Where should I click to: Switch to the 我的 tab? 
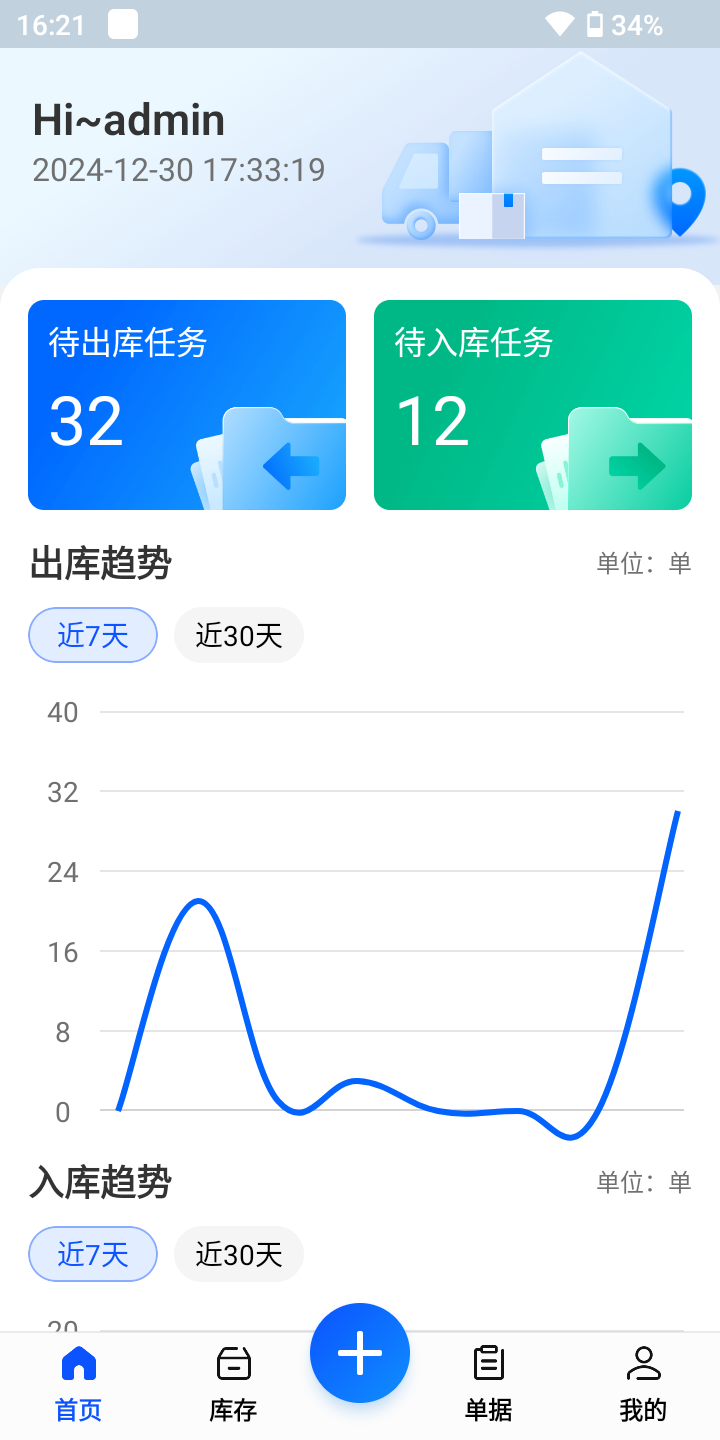643,1385
